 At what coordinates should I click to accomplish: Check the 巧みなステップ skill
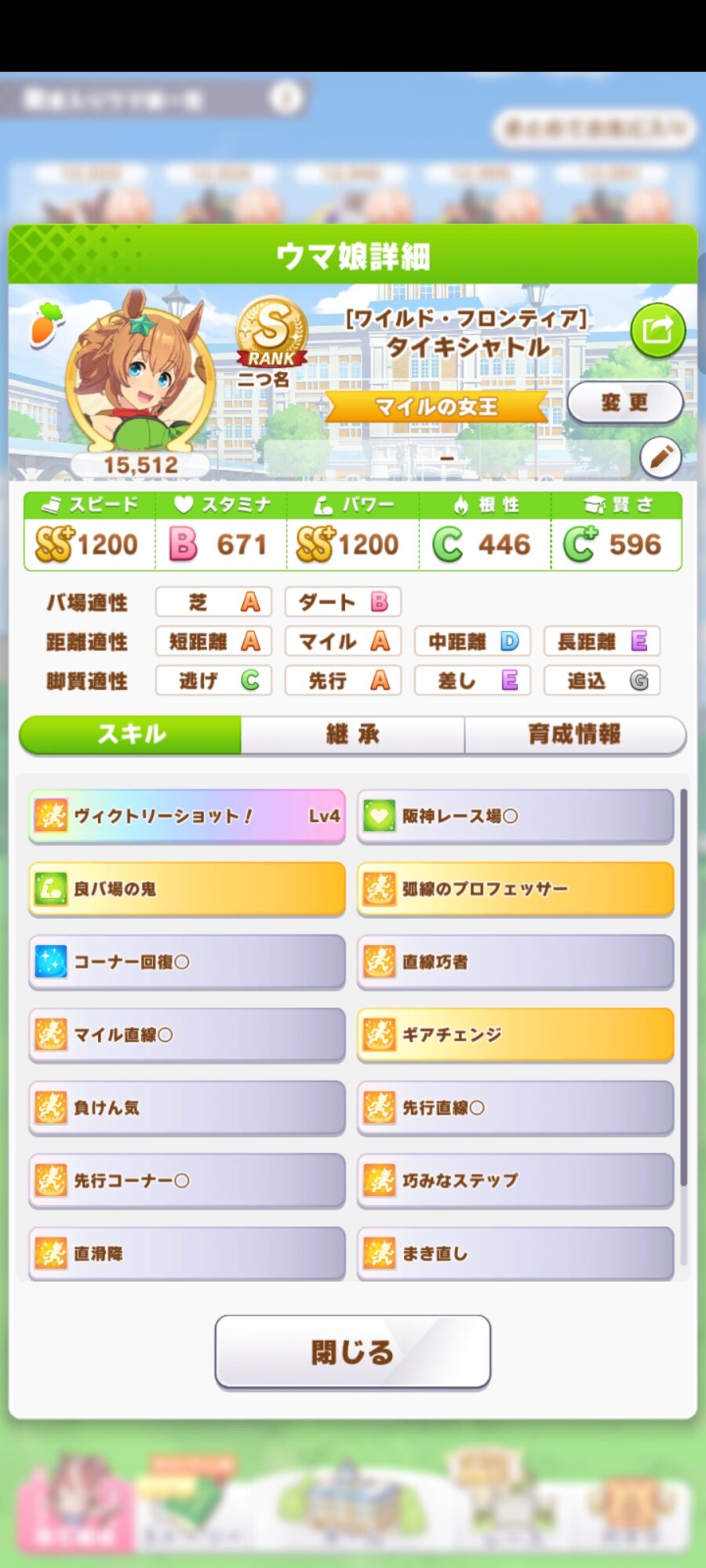[x=515, y=1181]
